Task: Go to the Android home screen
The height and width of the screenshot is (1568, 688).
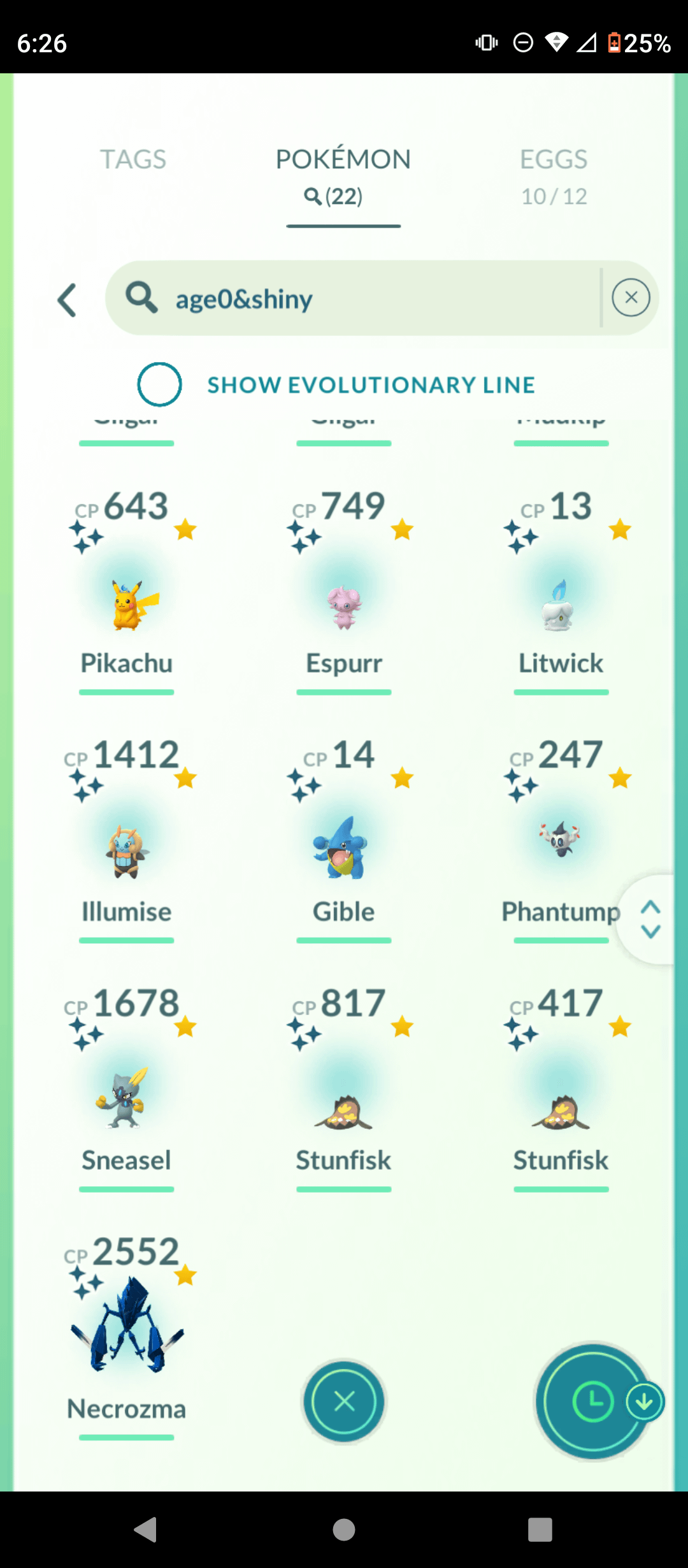Action: [344, 1529]
